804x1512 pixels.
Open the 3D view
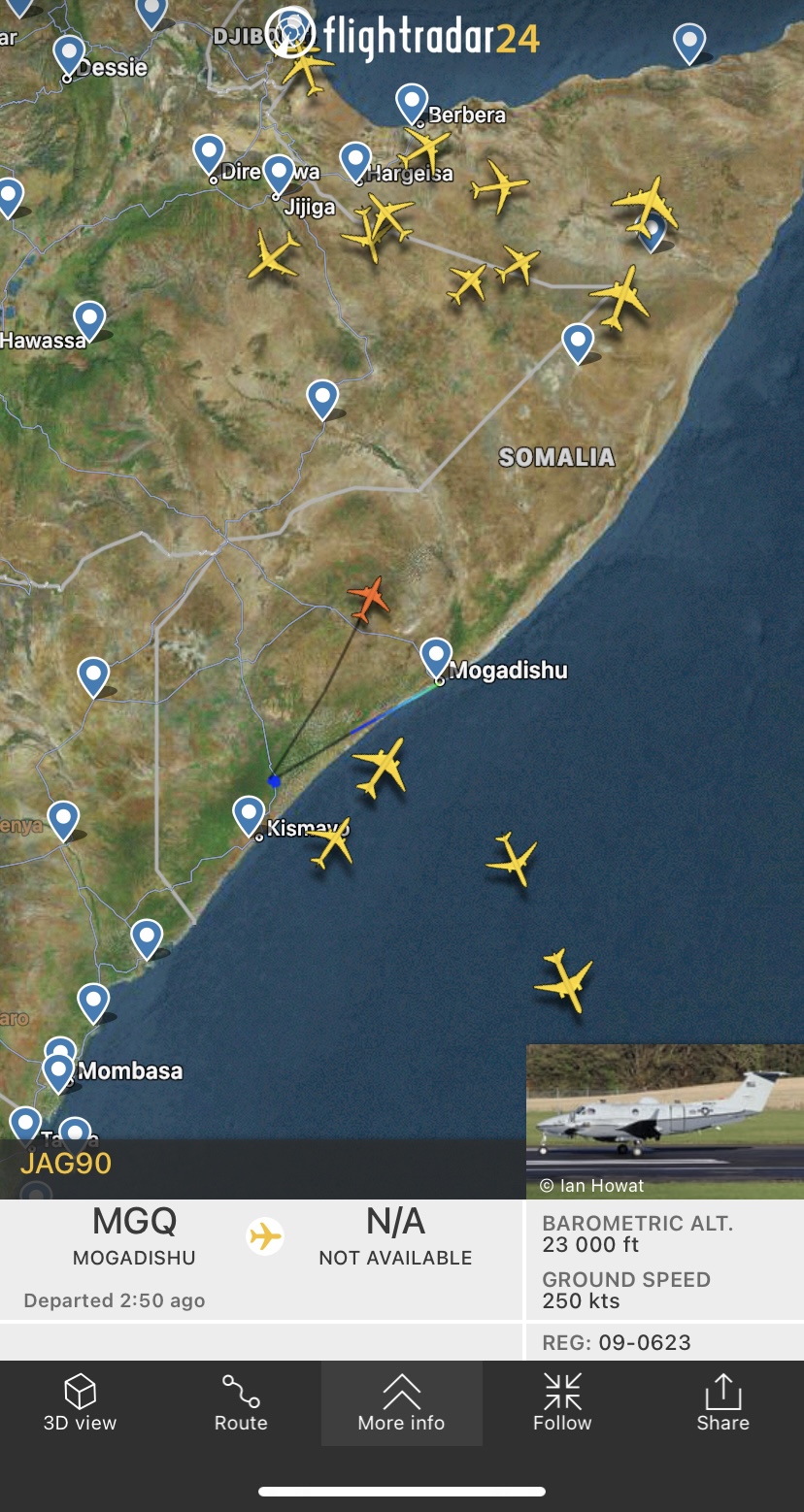(80, 1403)
